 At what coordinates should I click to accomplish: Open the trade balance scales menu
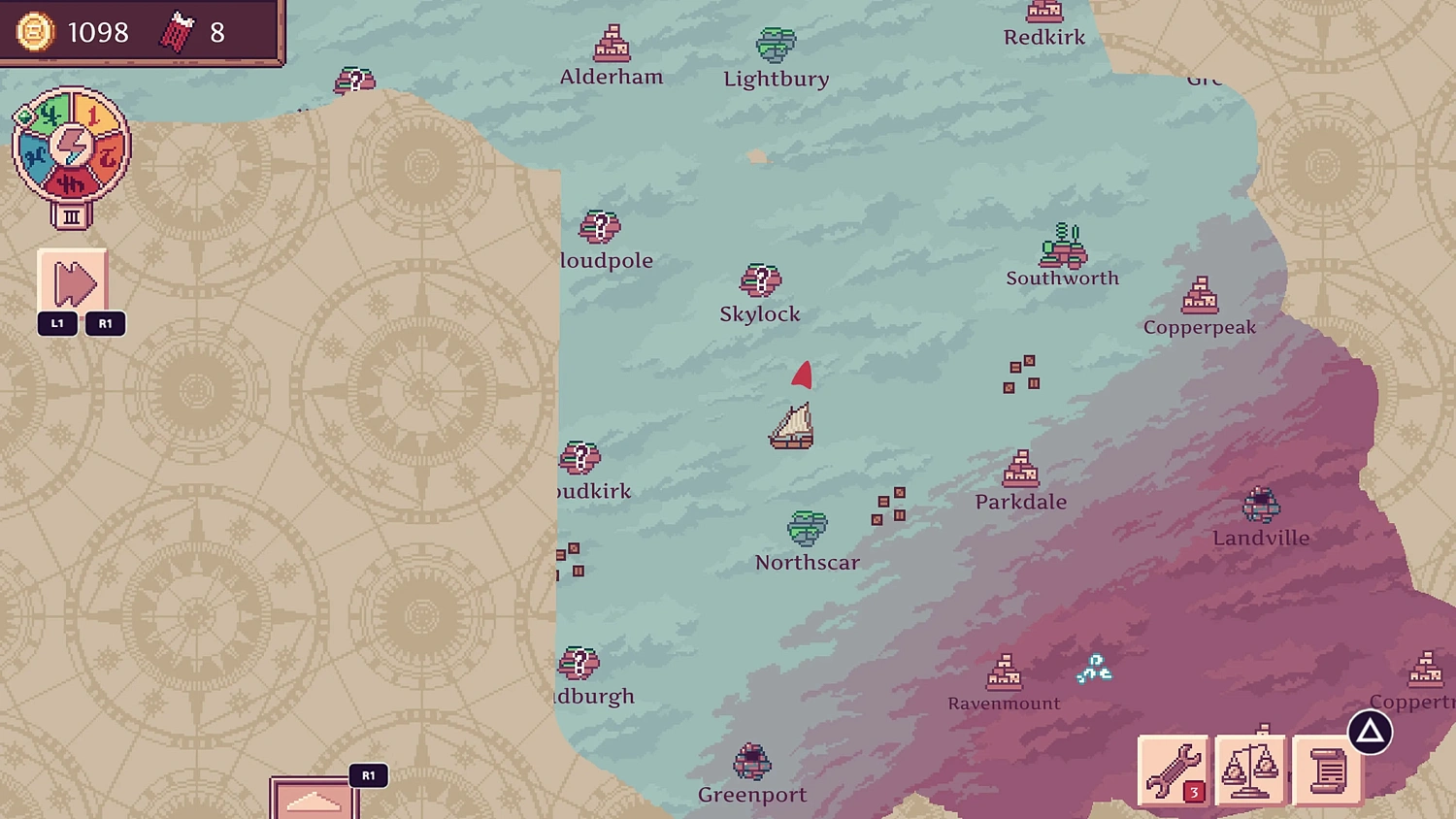[1250, 771]
